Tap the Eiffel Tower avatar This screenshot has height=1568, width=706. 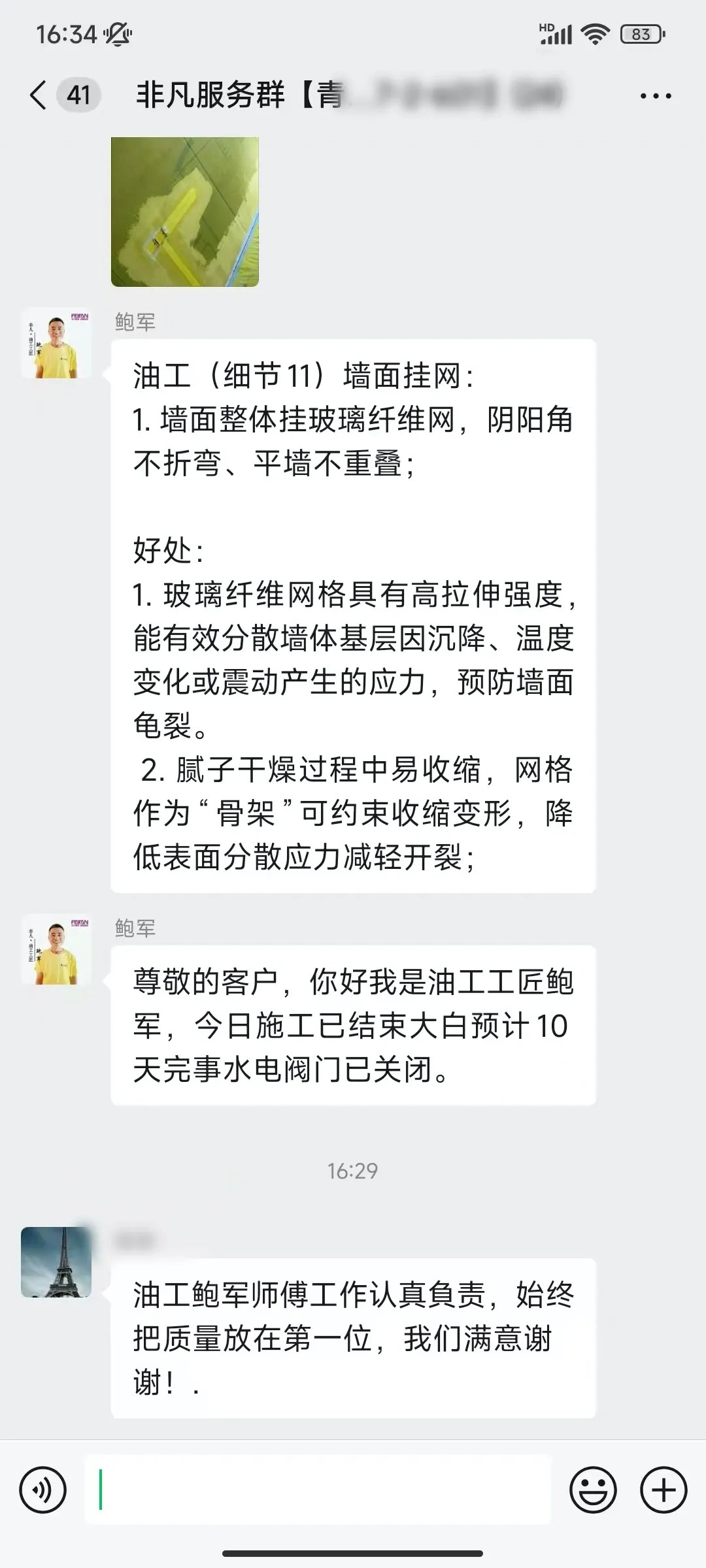(x=56, y=1262)
